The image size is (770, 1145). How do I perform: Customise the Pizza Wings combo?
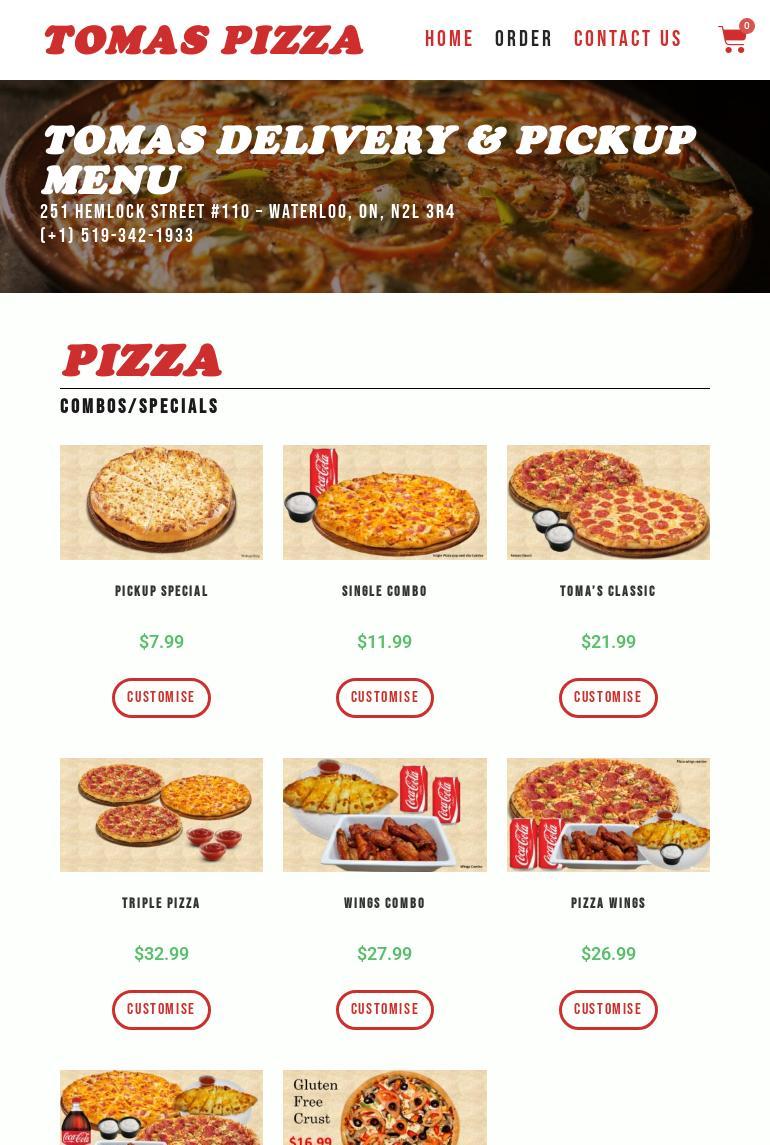(608, 1010)
